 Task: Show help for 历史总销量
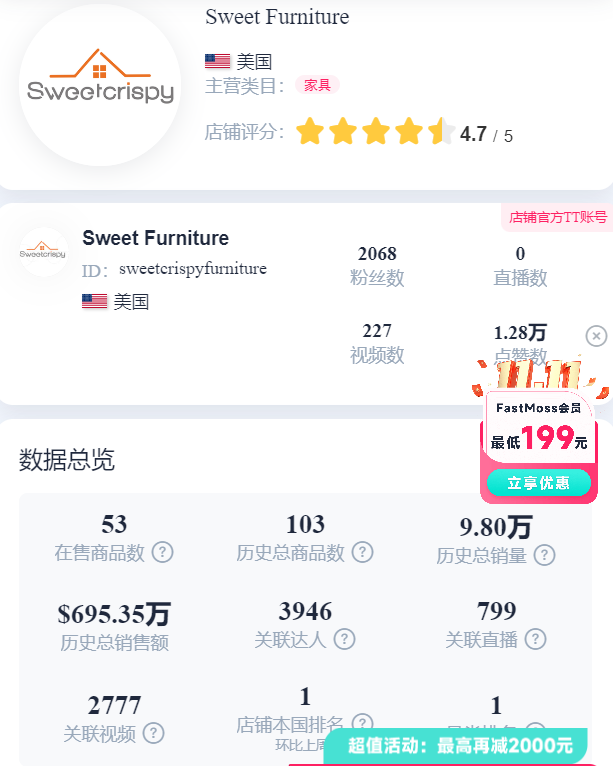(544, 555)
